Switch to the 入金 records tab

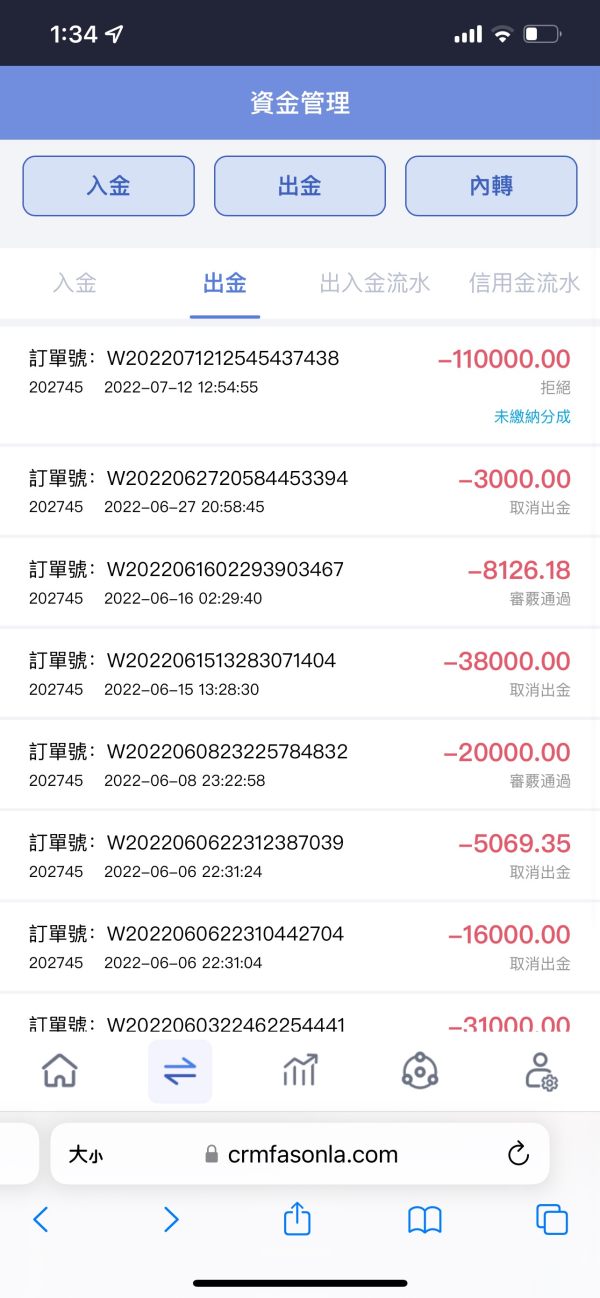point(75,283)
